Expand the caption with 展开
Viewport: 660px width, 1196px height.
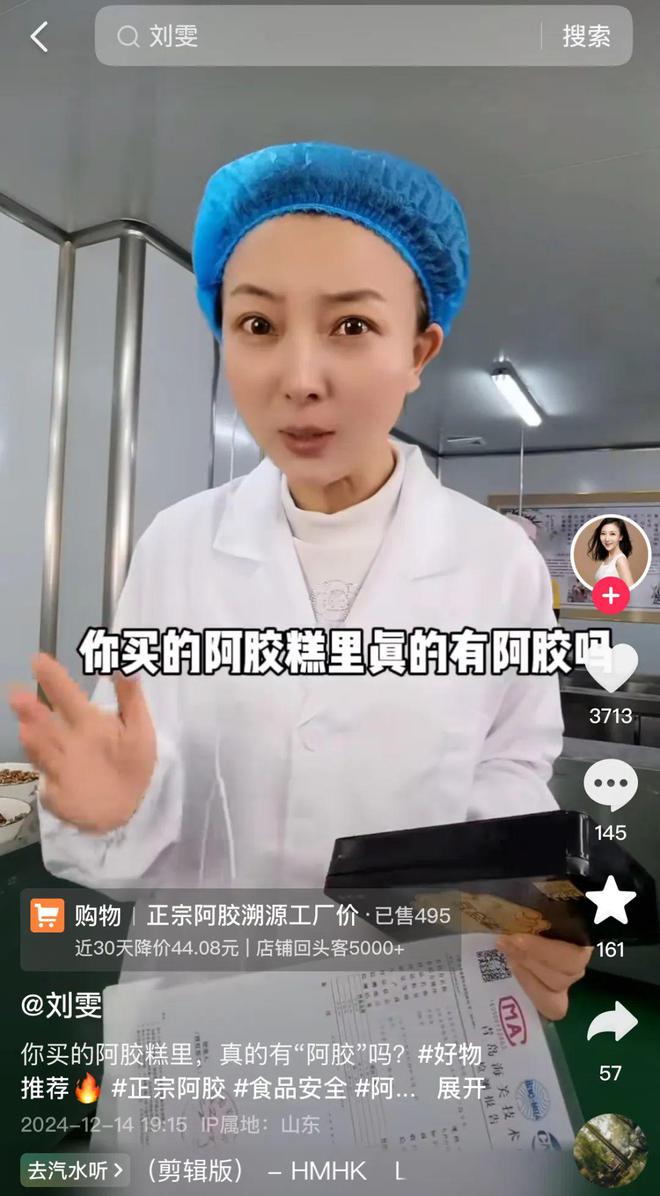pyautogui.click(x=462, y=1088)
